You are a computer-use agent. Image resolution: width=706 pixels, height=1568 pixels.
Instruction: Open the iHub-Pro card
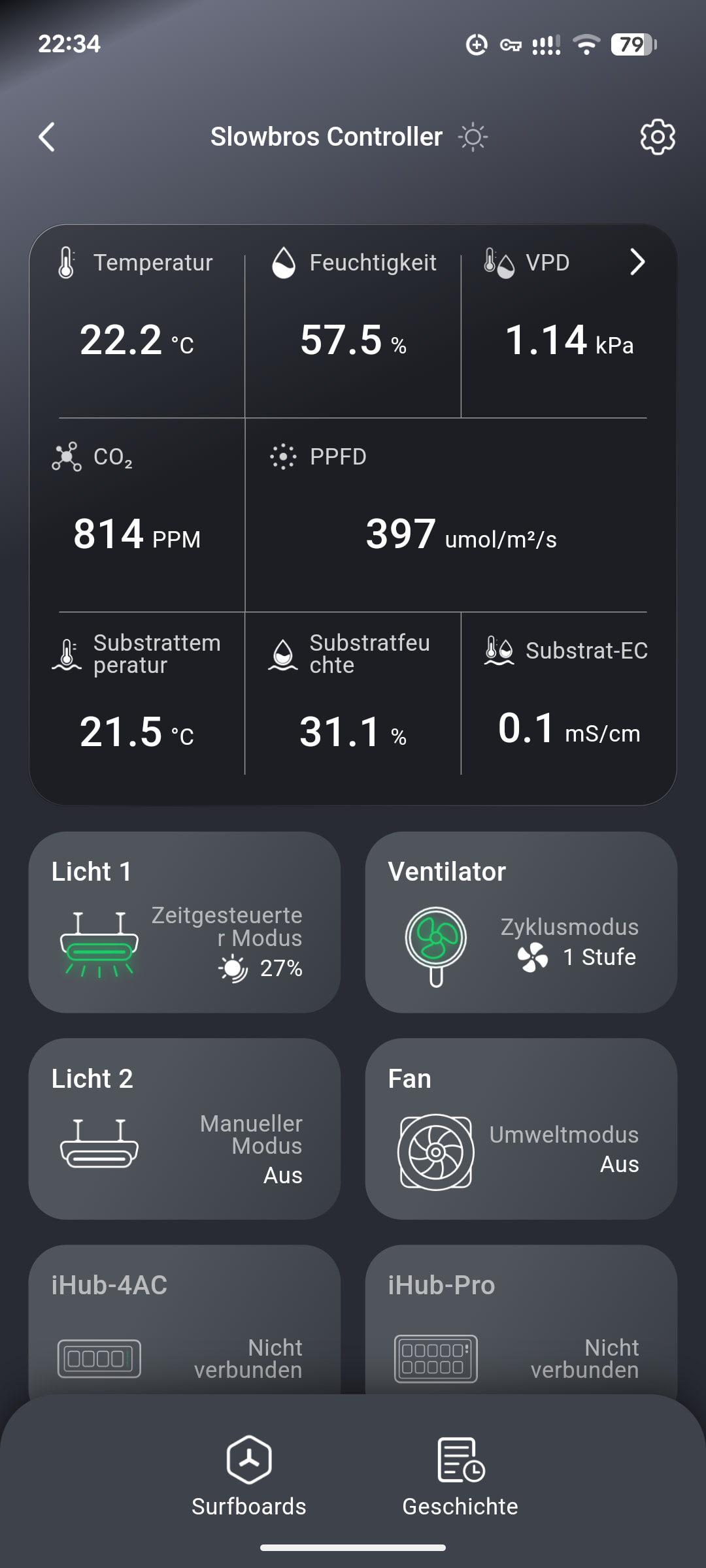[x=521, y=1320]
